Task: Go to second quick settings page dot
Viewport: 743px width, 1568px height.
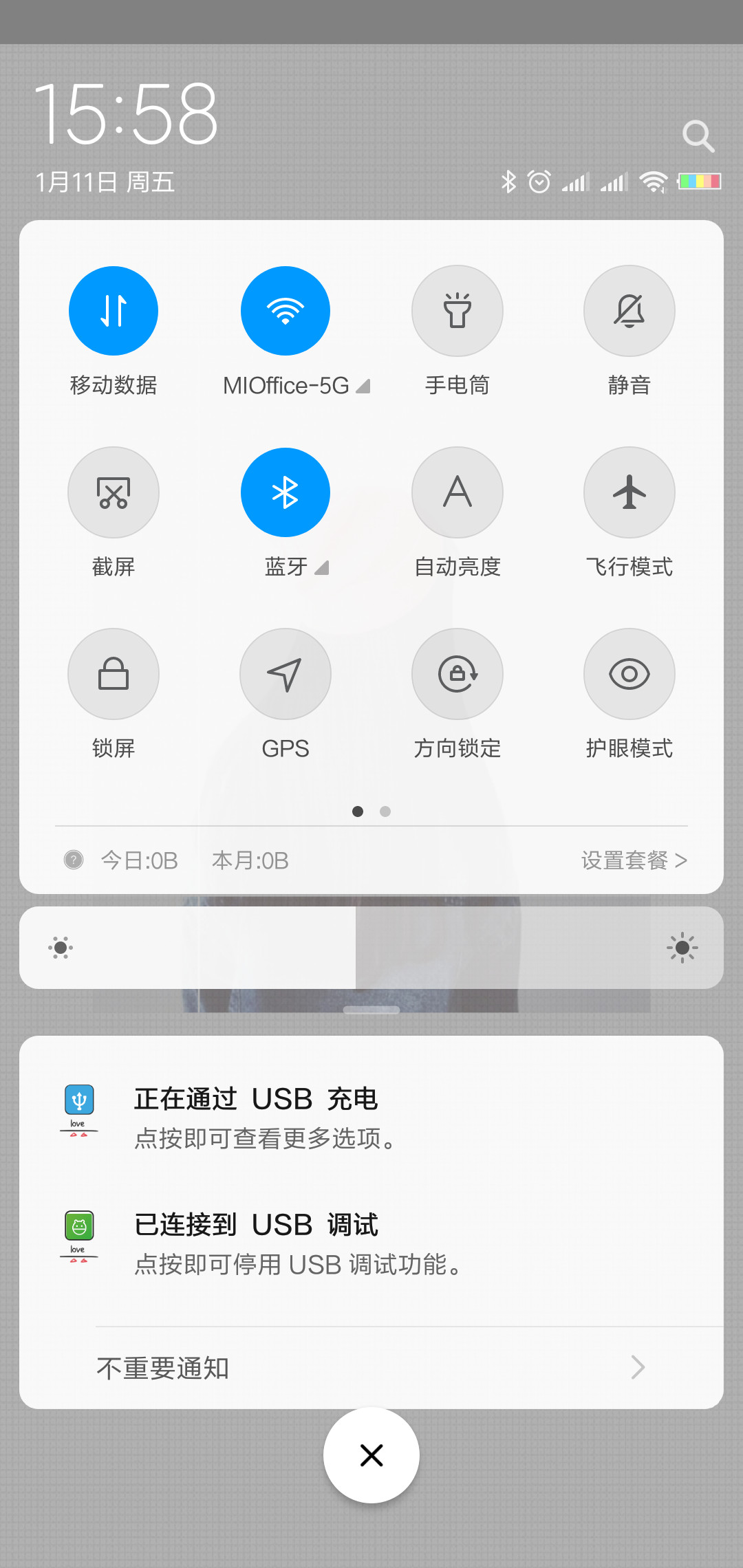Action: [x=385, y=812]
